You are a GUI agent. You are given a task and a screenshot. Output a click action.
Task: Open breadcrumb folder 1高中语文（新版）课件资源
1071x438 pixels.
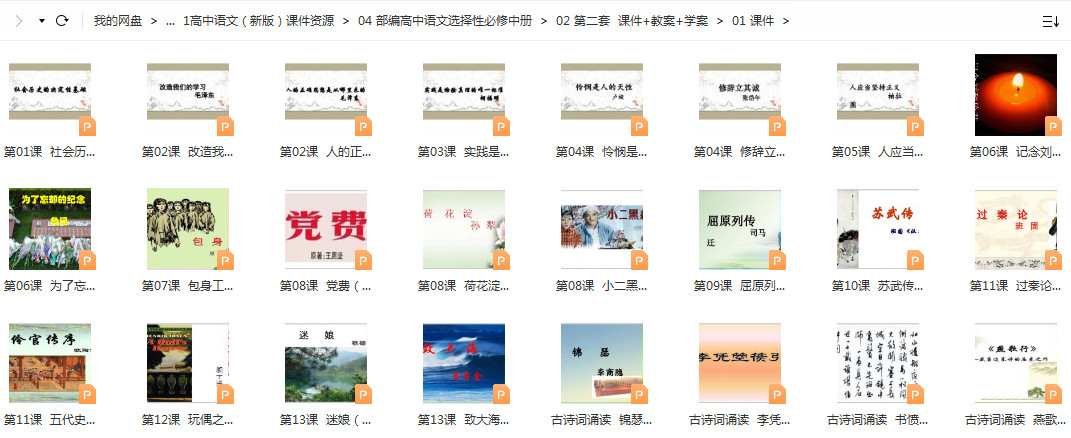[x=259, y=20]
